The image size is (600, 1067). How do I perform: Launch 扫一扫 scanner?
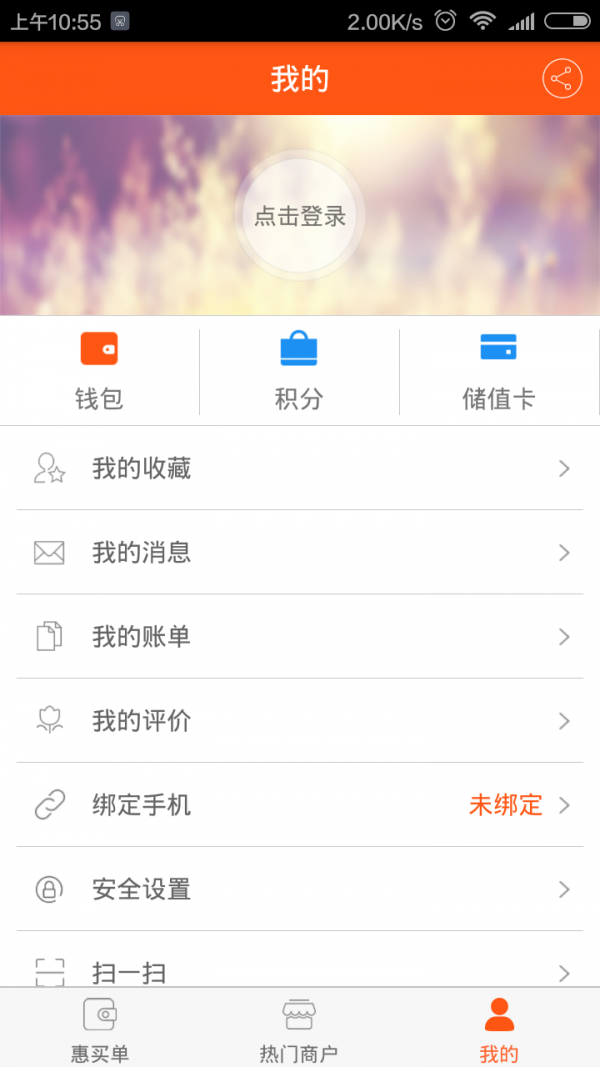pyautogui.click(x=300, y=970)
